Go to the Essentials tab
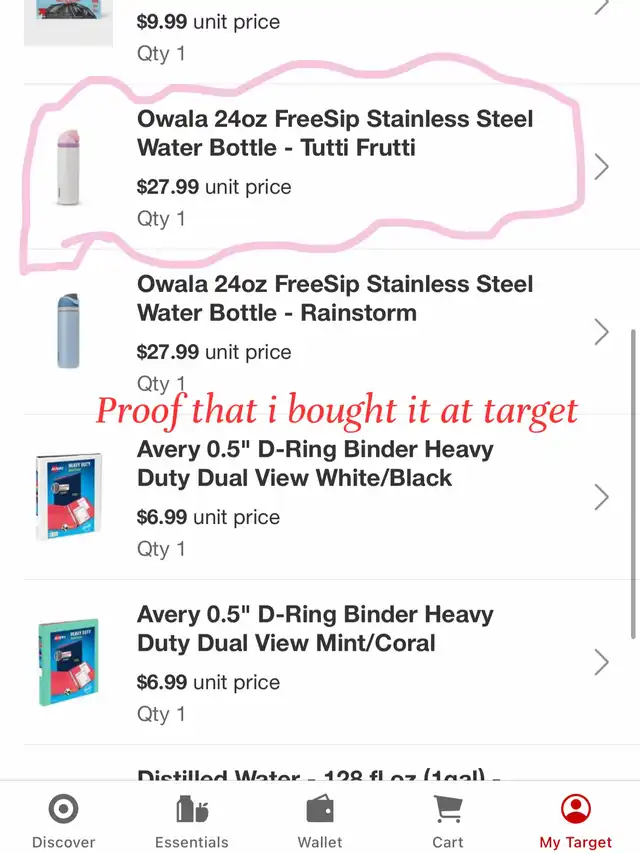 (191, 820)
